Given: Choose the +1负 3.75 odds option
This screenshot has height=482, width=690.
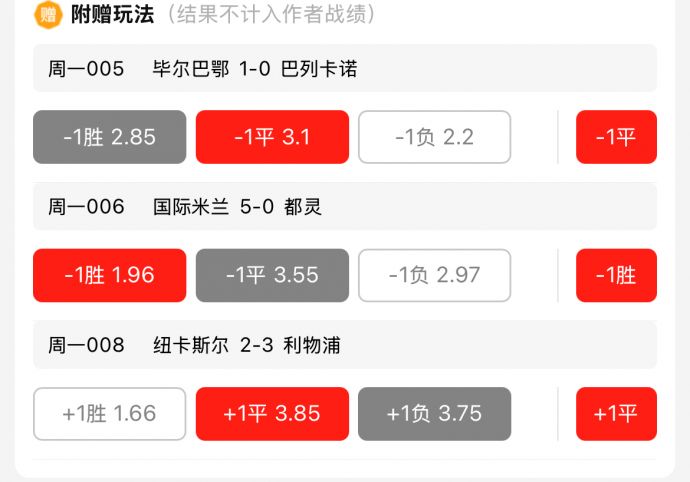Looking at the screenshot, I should tap(434, 414).
